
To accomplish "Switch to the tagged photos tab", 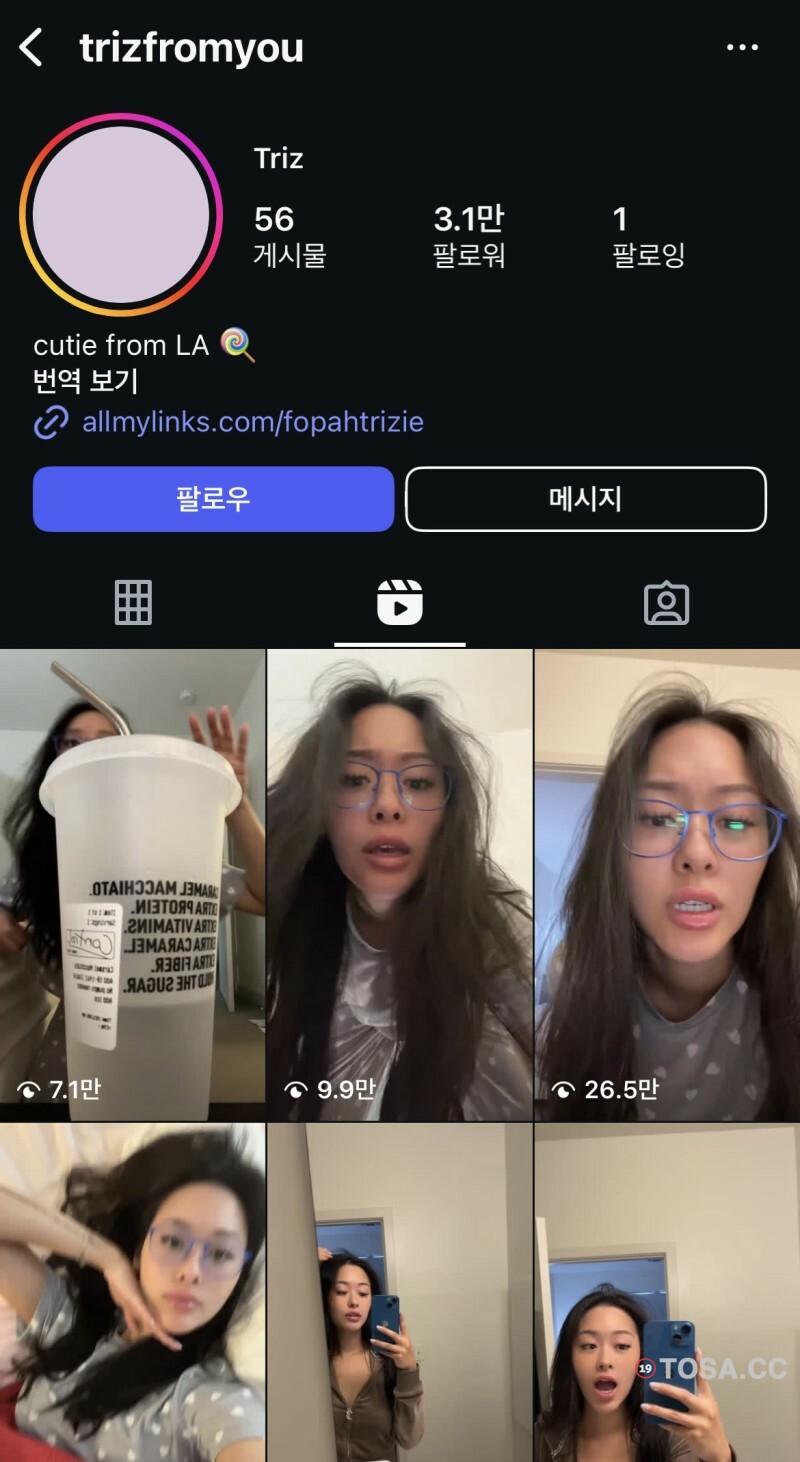I will (666, 603).
